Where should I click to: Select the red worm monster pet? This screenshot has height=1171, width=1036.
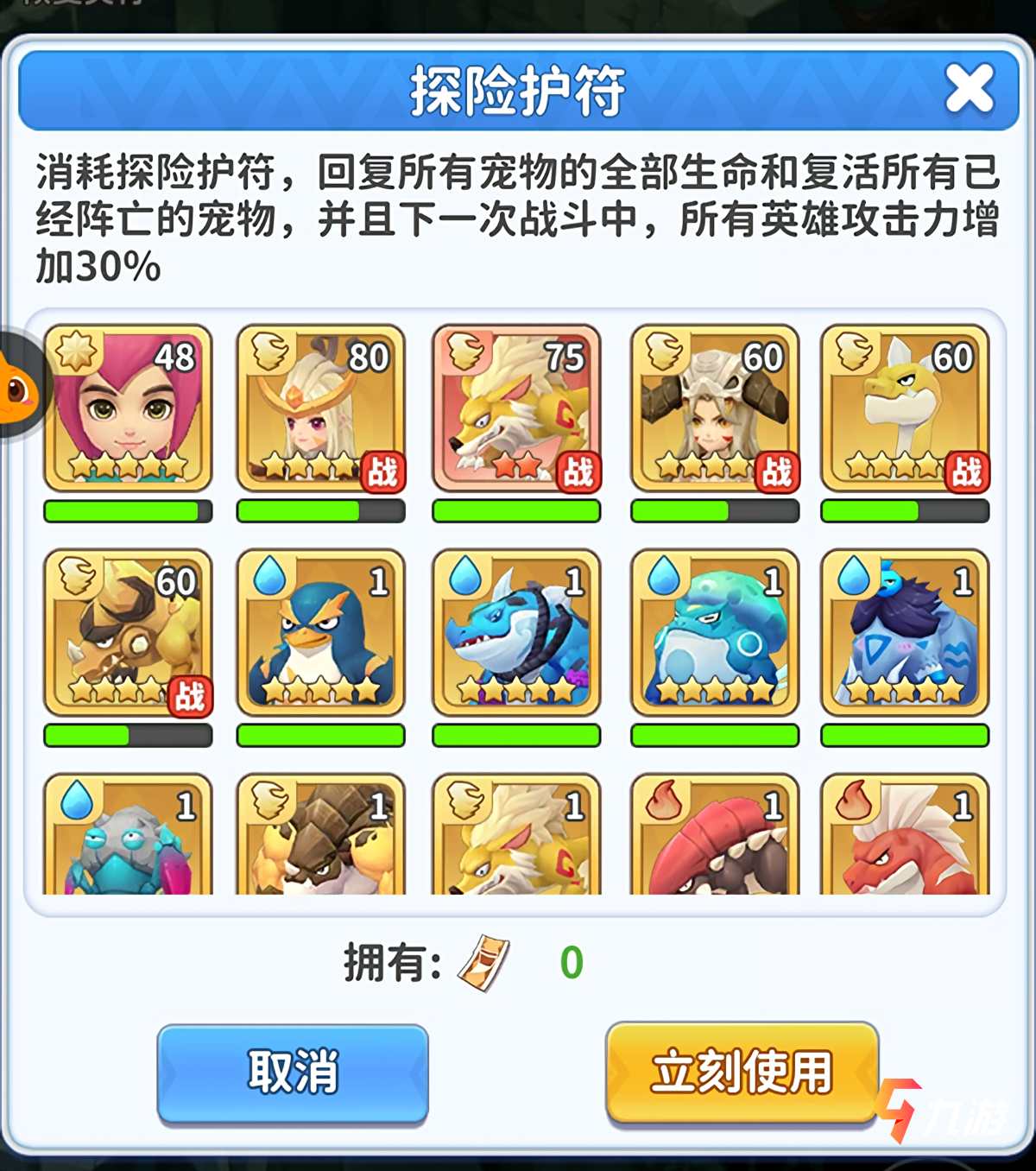tap(715, 836)
